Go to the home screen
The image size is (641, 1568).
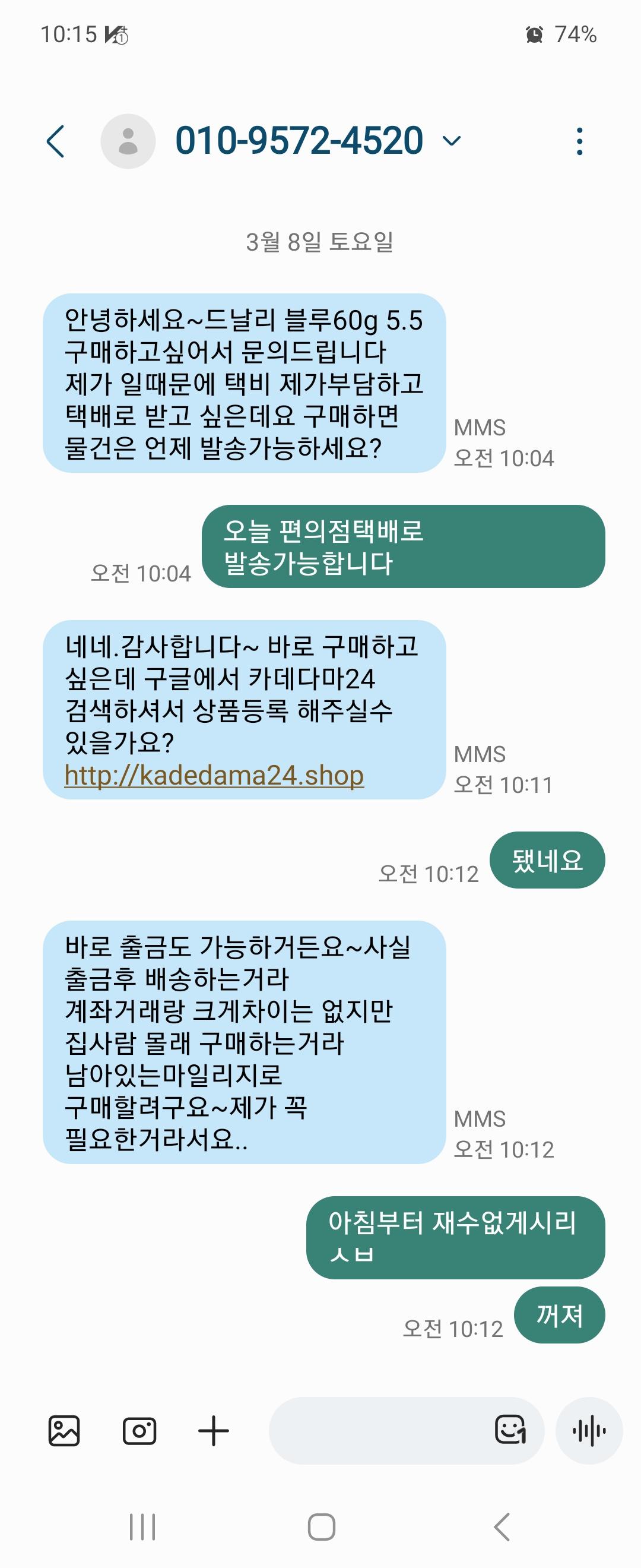(321, 1527)
